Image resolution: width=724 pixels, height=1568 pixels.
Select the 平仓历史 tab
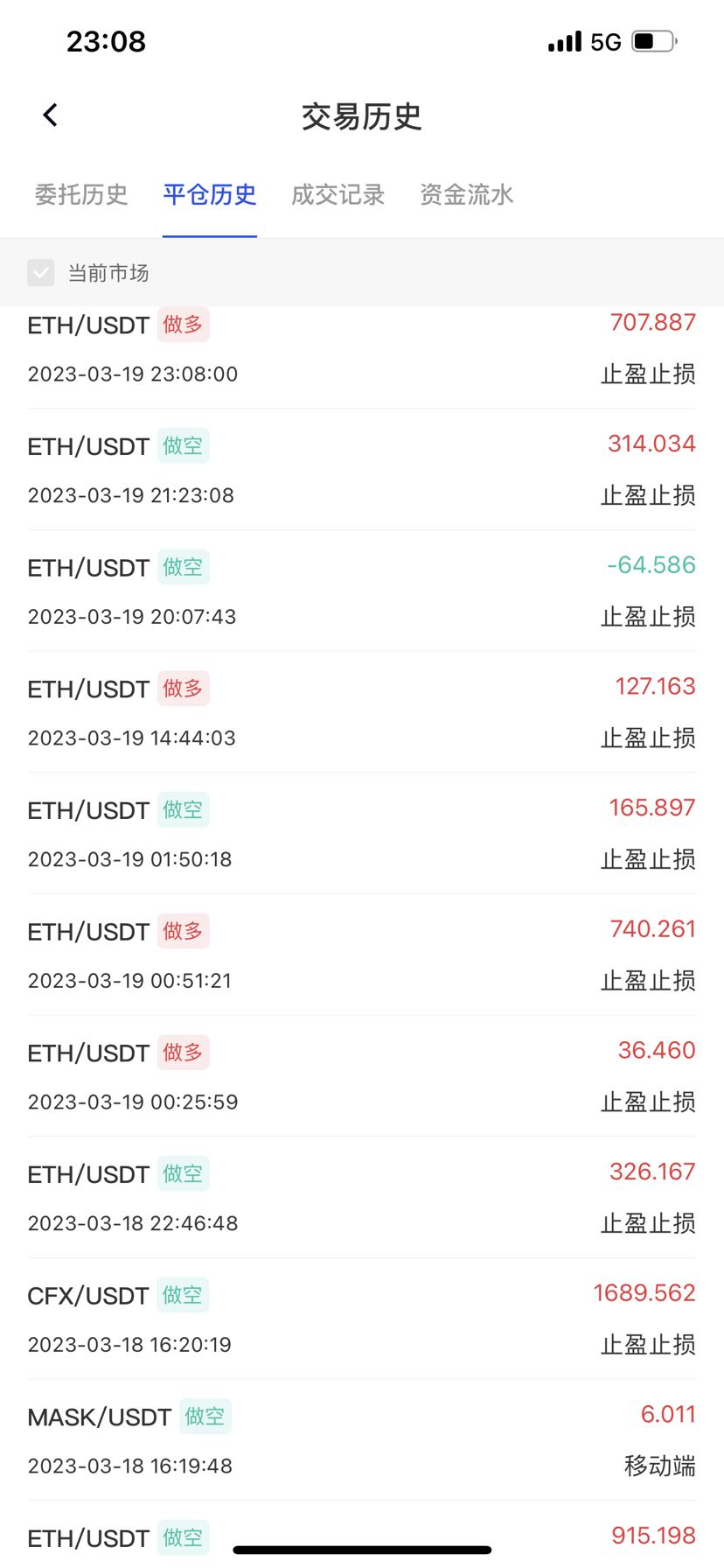(x=210, y=194)
